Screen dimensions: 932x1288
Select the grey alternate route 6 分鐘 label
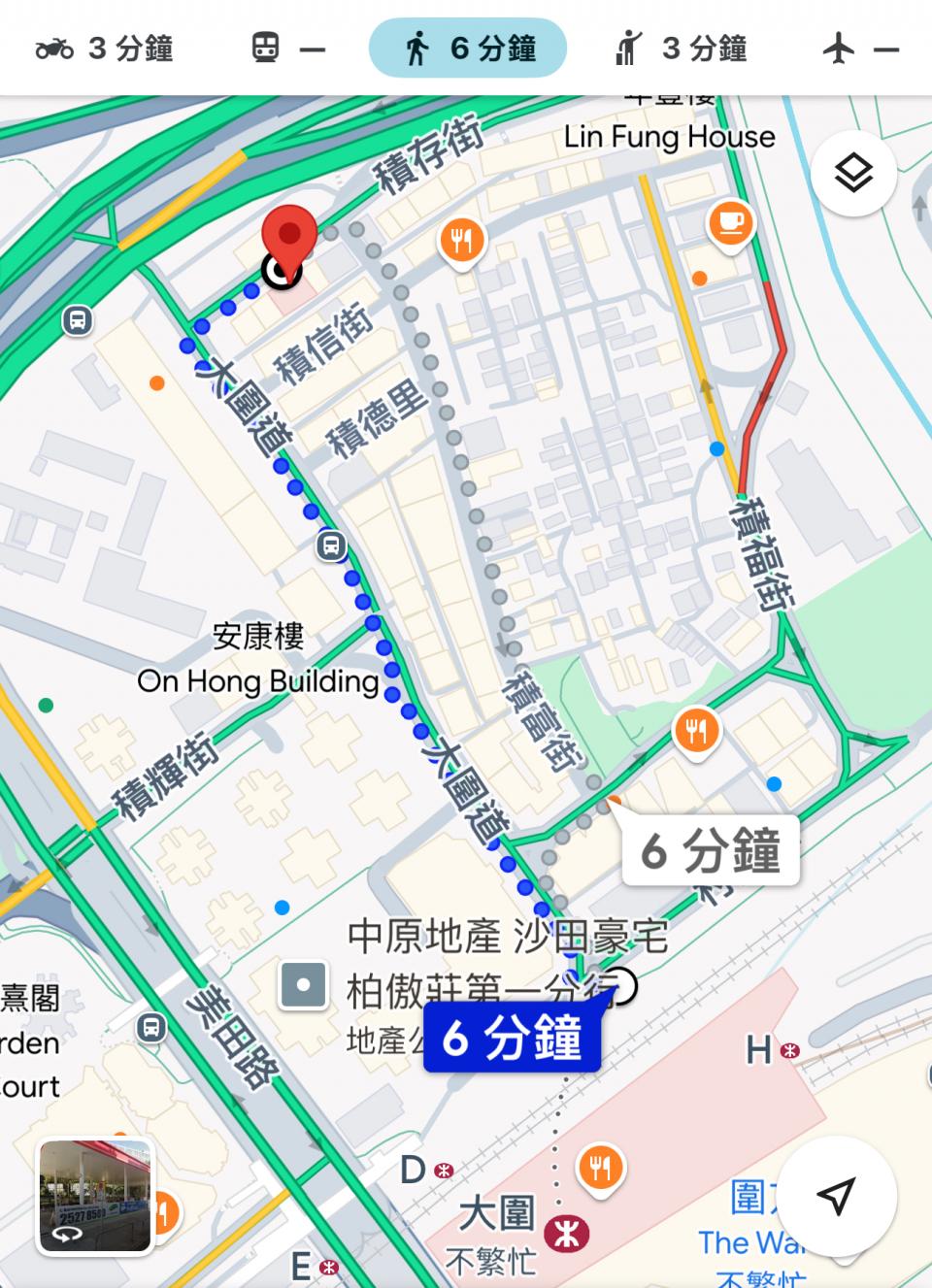point(710,850)
